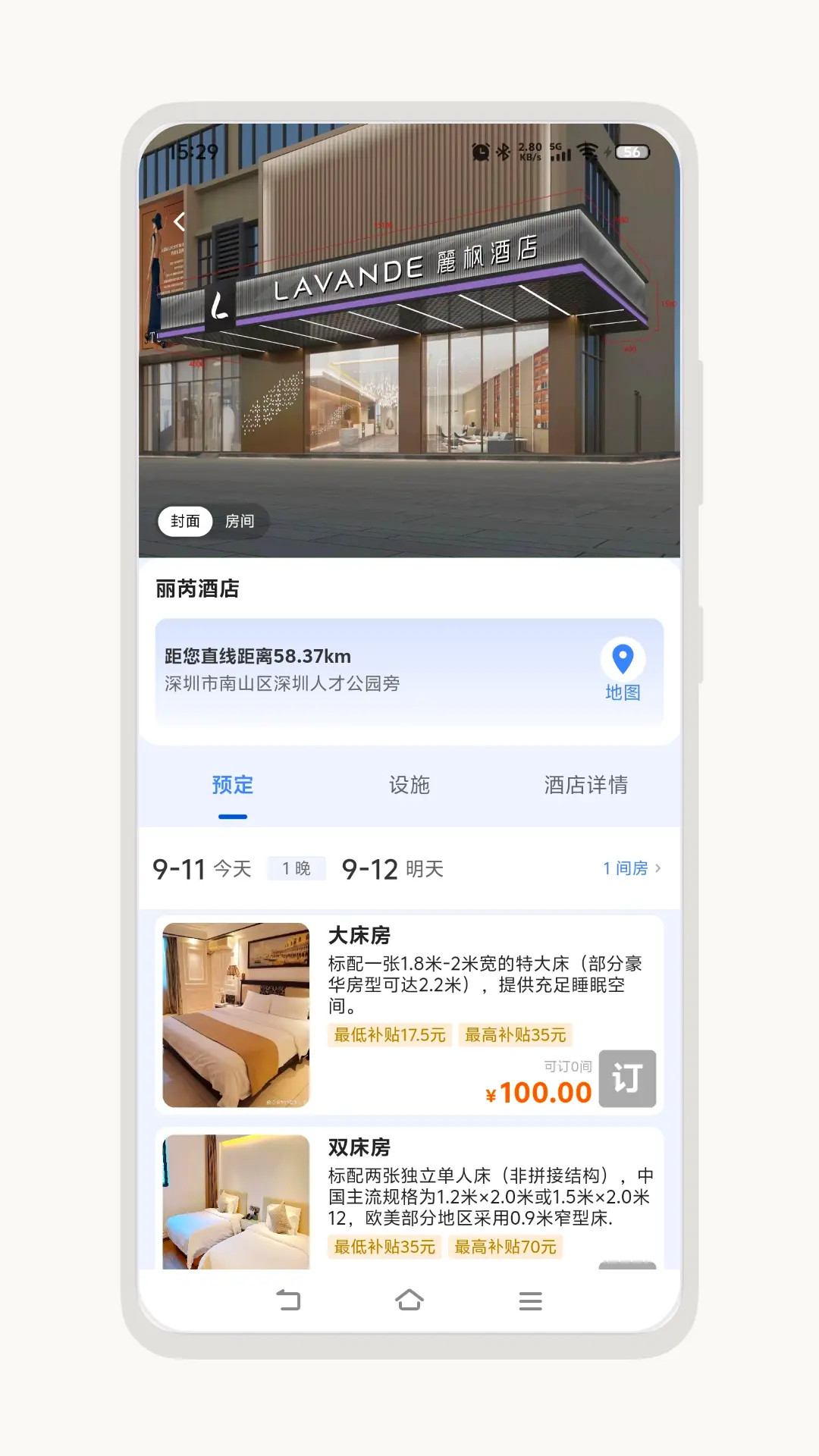Viewport: 819px width, 1456px height.
Task: Click the 地图 link
Action: pyautogui.click(x=623, y=691)
